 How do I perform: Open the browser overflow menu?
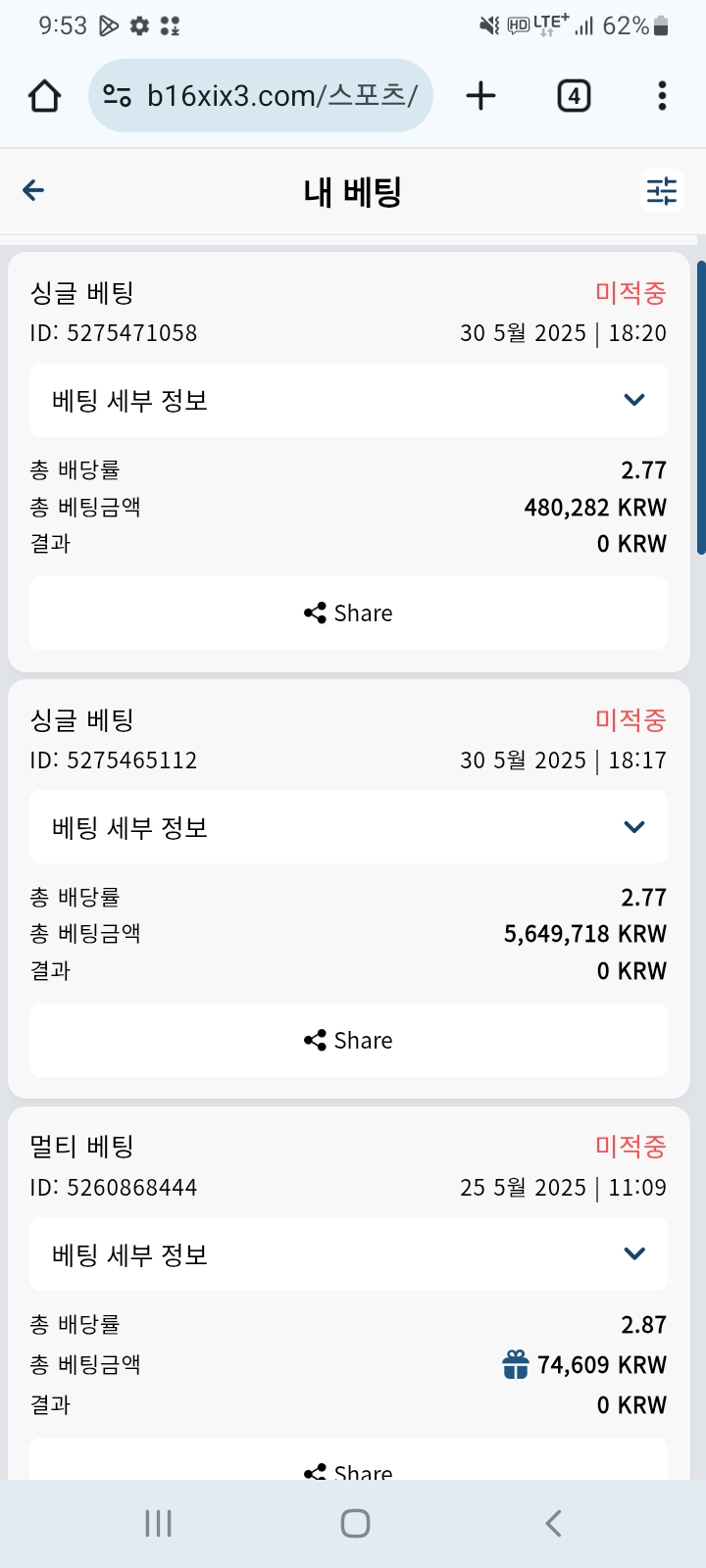(x=663, y=96)
